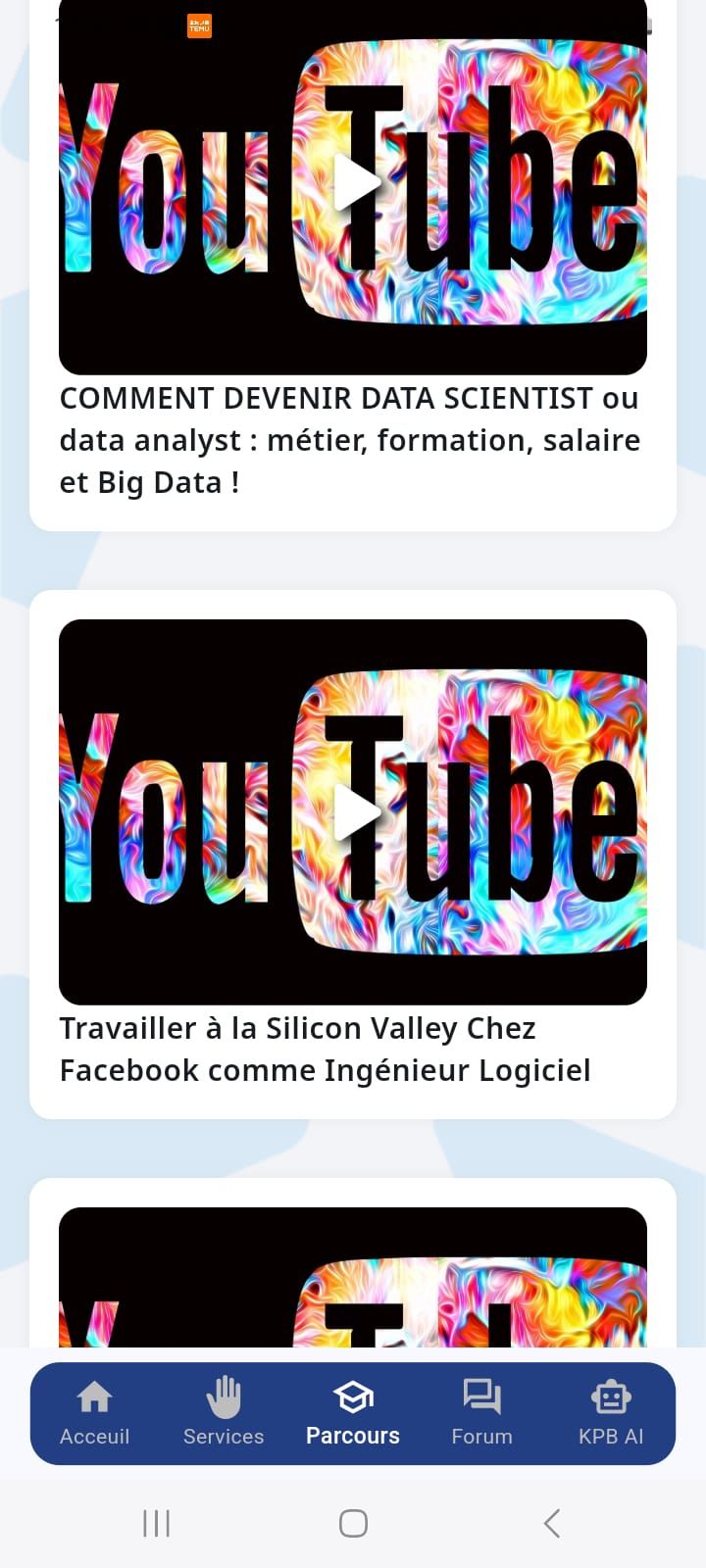Go to the Acceuil tab
Image resolution: width=706 pixels, height=1568 pixels.
pyautogui.click(x=95, y=1413)
